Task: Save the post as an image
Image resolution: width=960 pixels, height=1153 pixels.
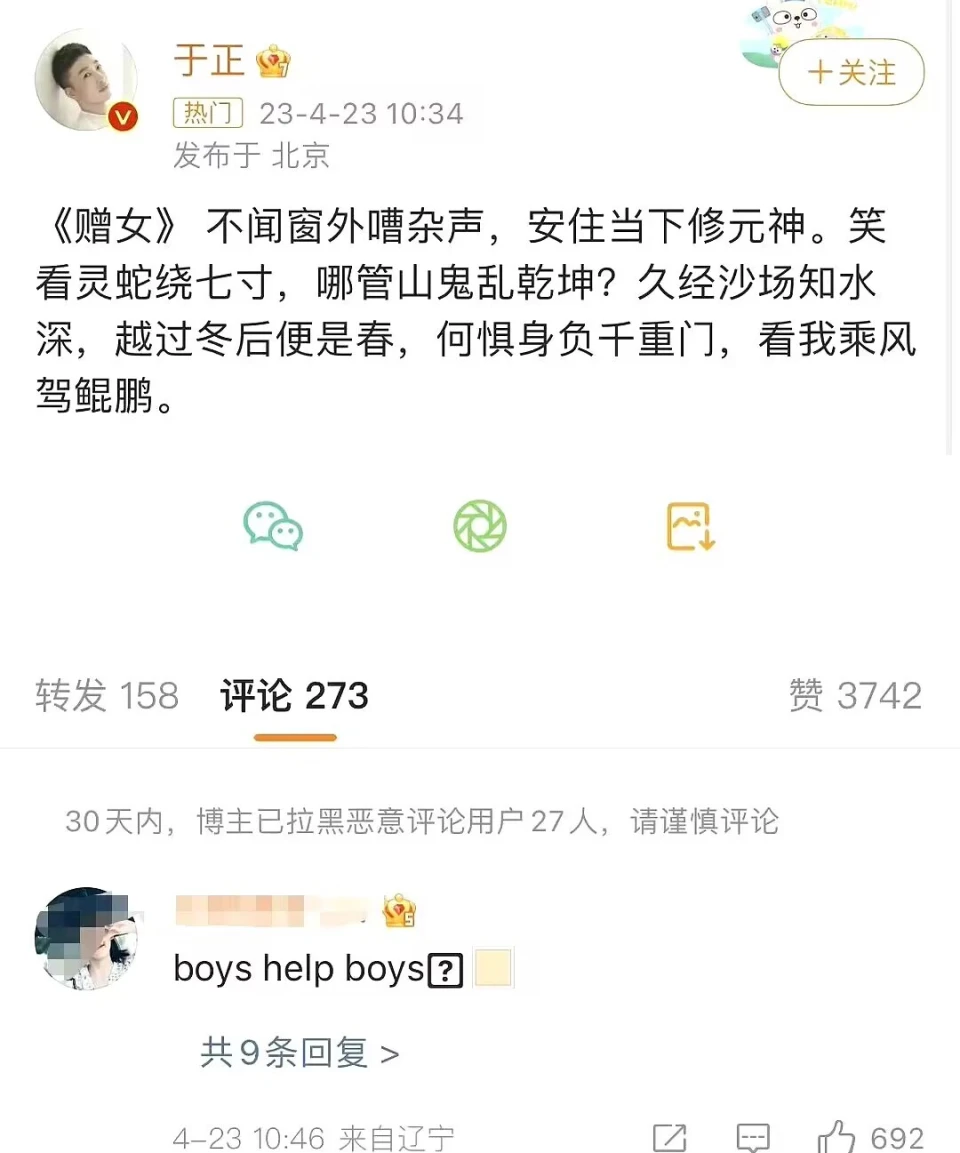Action: 689,526
